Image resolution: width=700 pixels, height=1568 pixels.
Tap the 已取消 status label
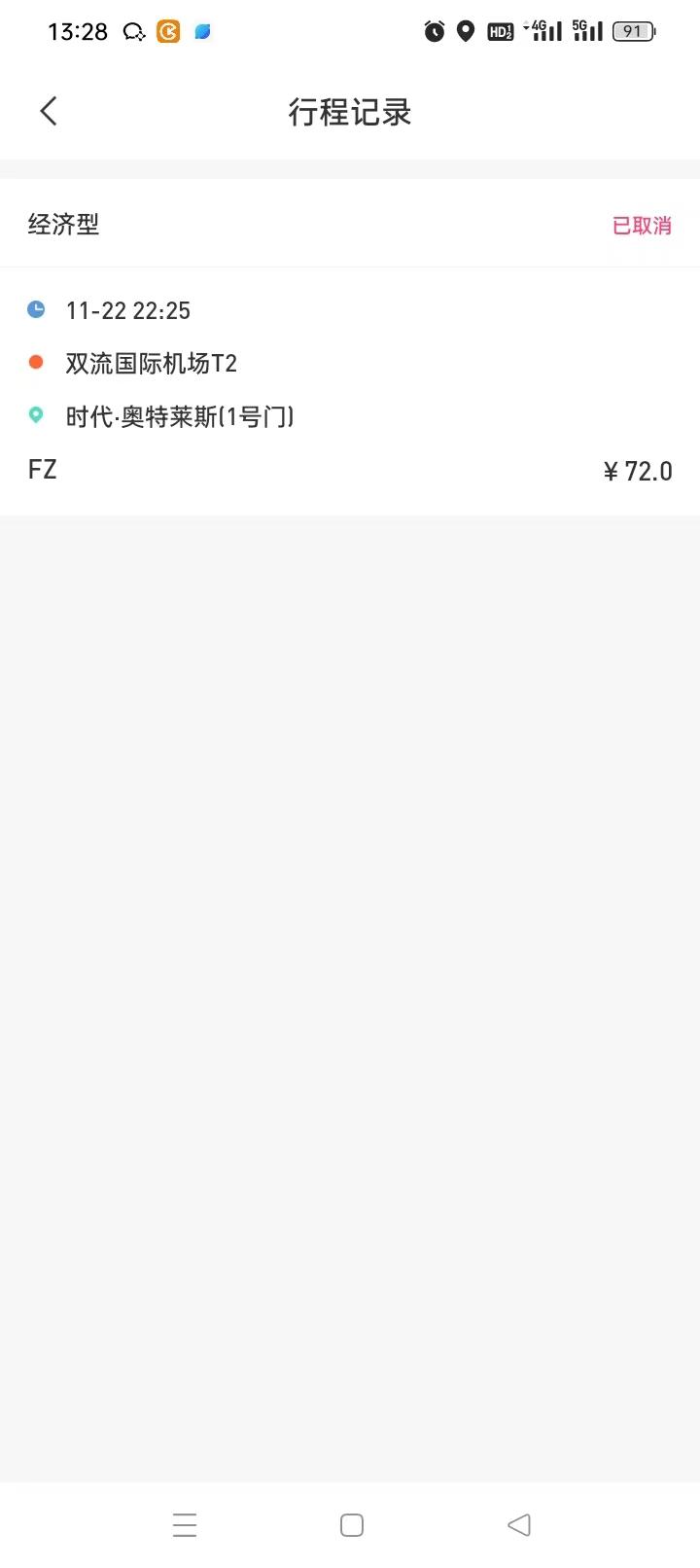(x=641, y=225)
